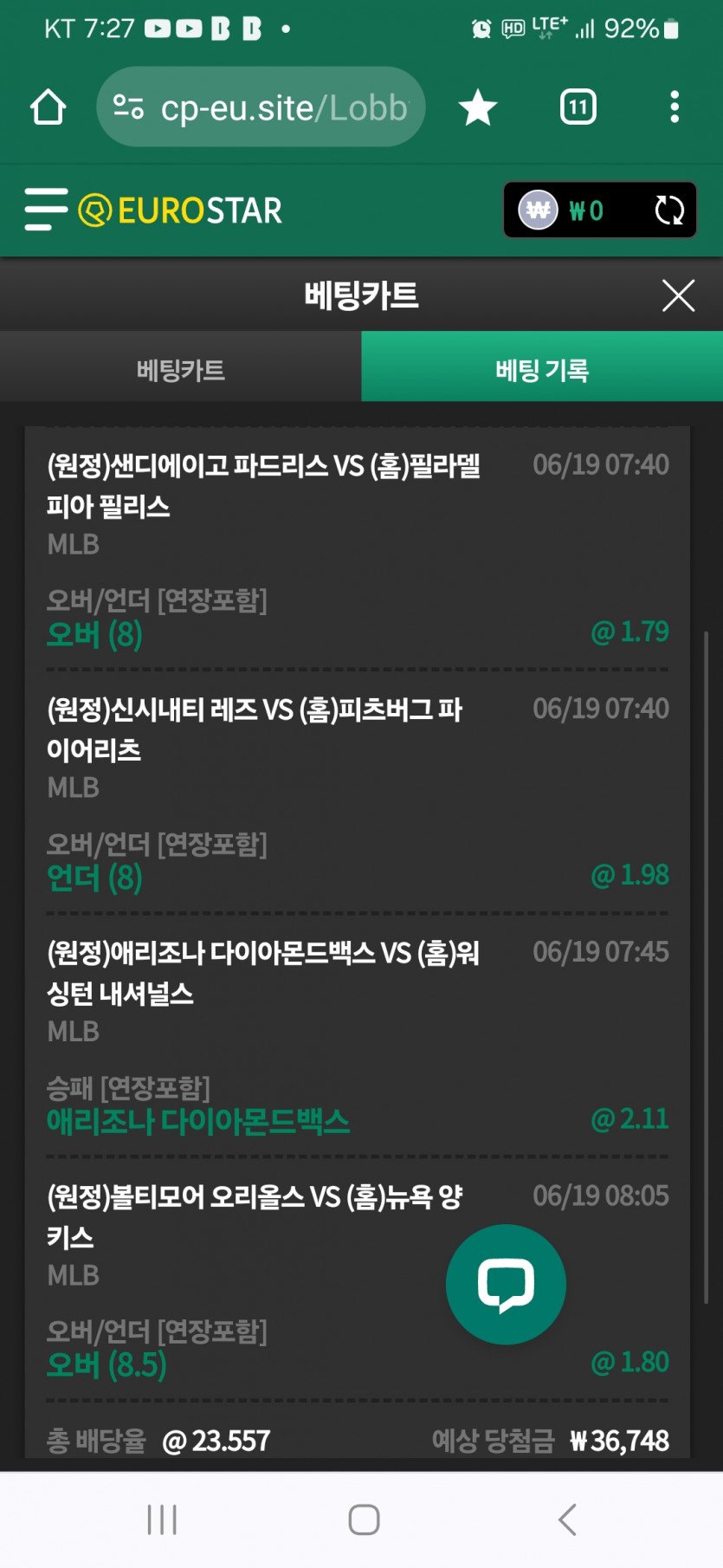Open the browser overflow menu
The width and height of the screenshot is (723, 1568).
(675, 107)
